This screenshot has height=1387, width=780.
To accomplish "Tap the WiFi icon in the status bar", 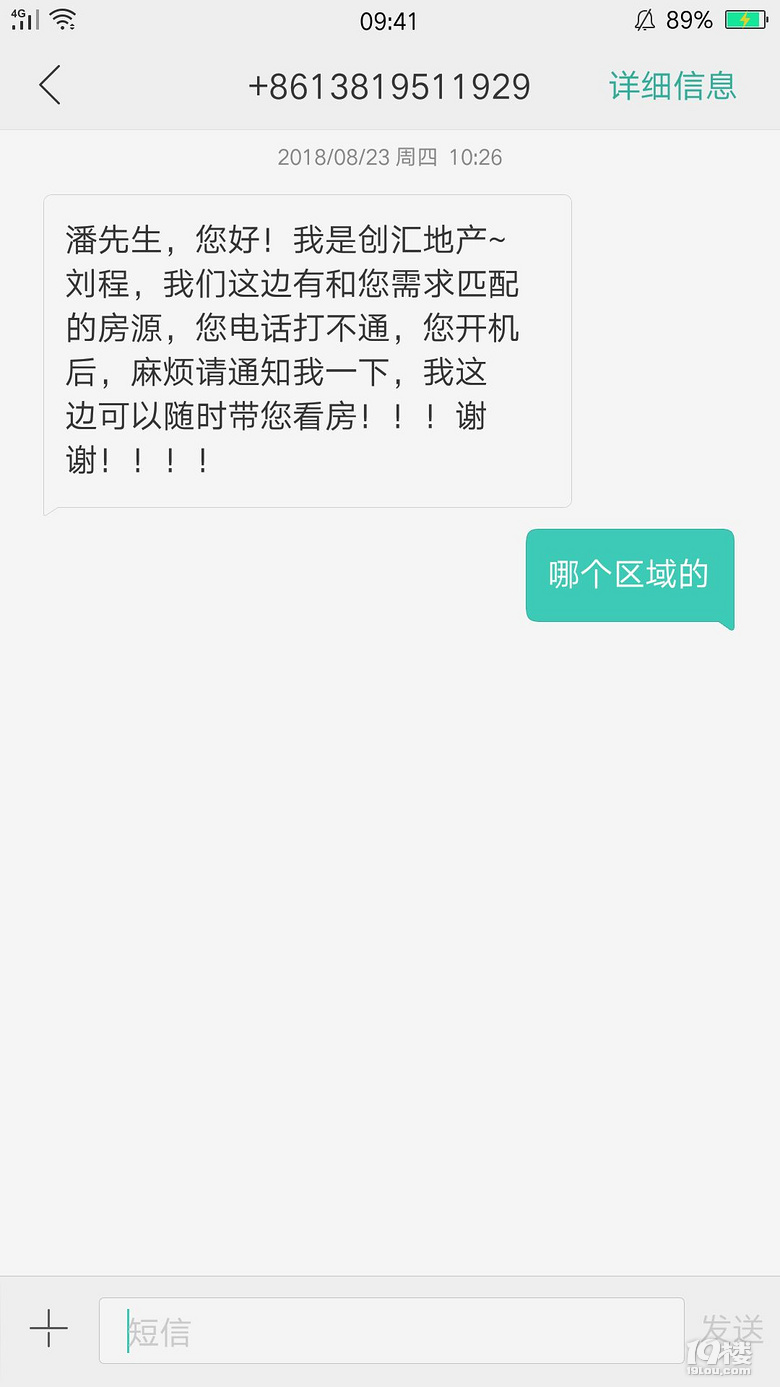I will point(63,18).
